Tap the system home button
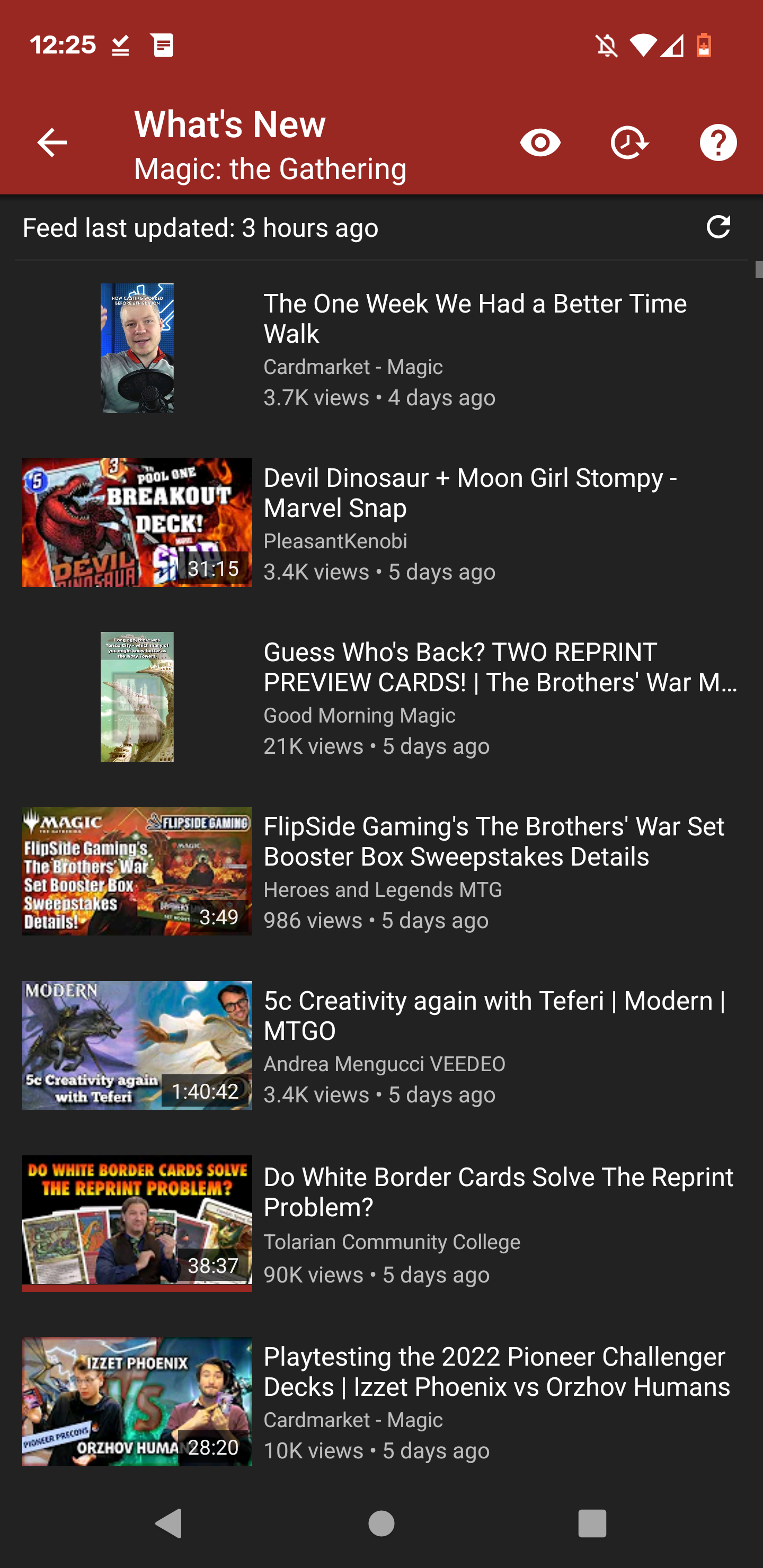This screenshot has width=763, height=1568. (381, 1524)
